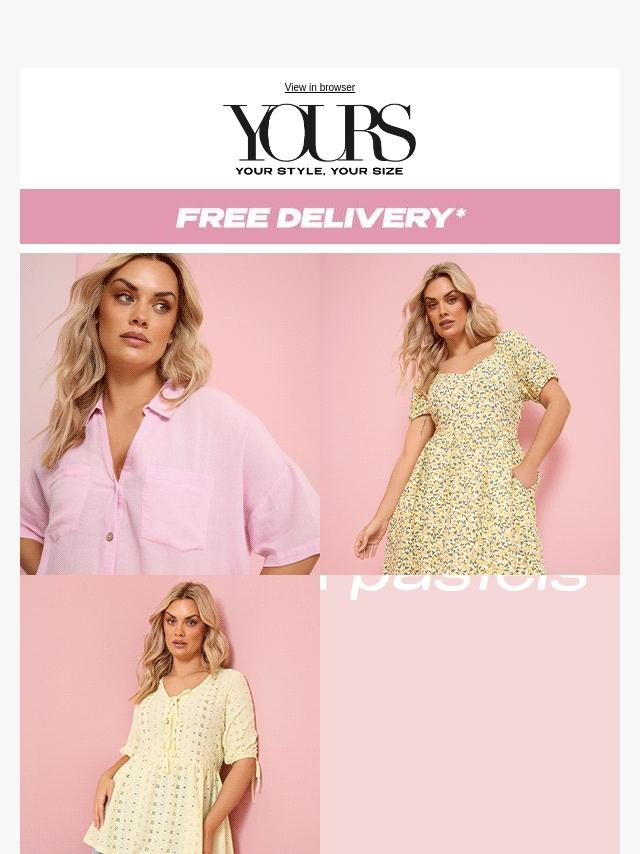Screen dimensions: 640x854
Task: Open the View in browser link
Action: (x=319, y=88)
